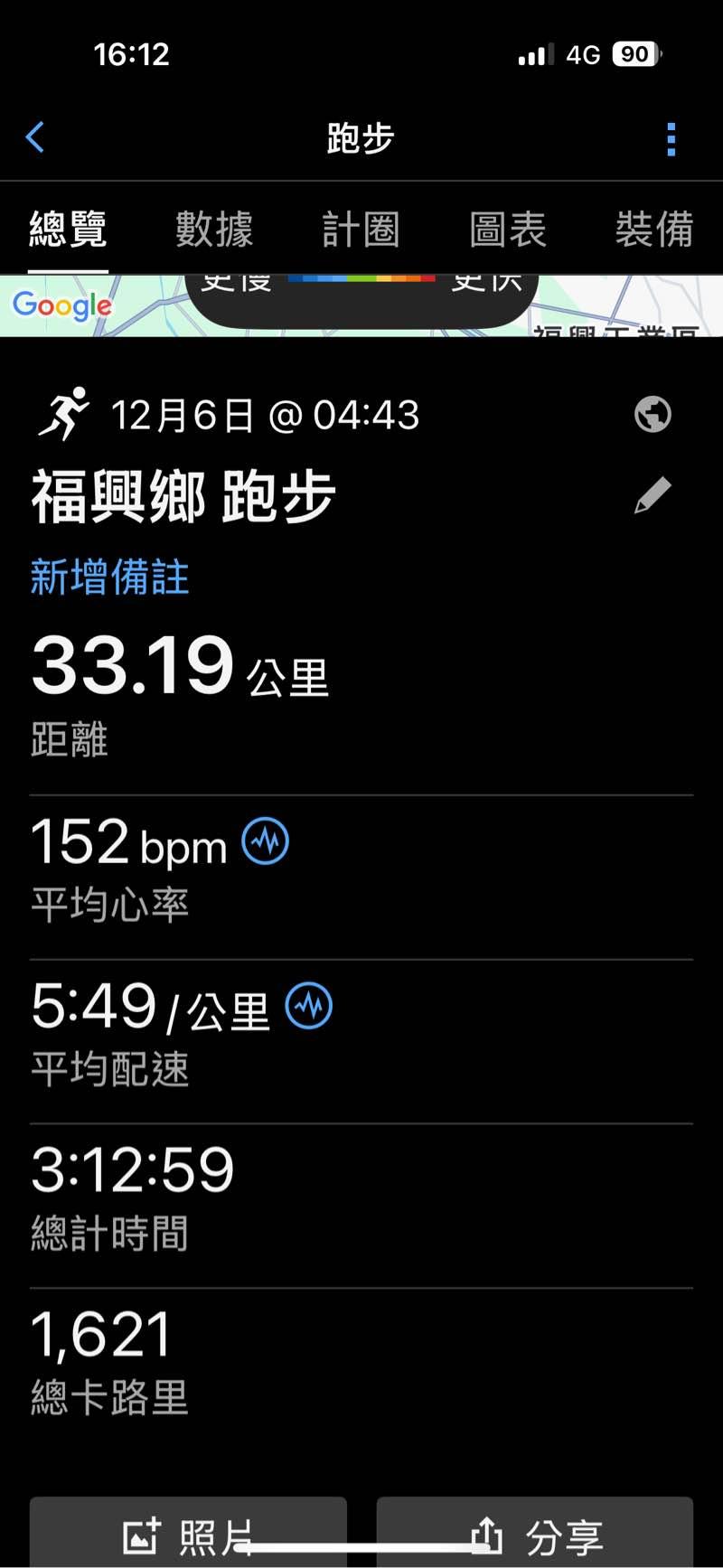Switch to the 總覽 tab
Screen dimensions: 723x1568
68,230
